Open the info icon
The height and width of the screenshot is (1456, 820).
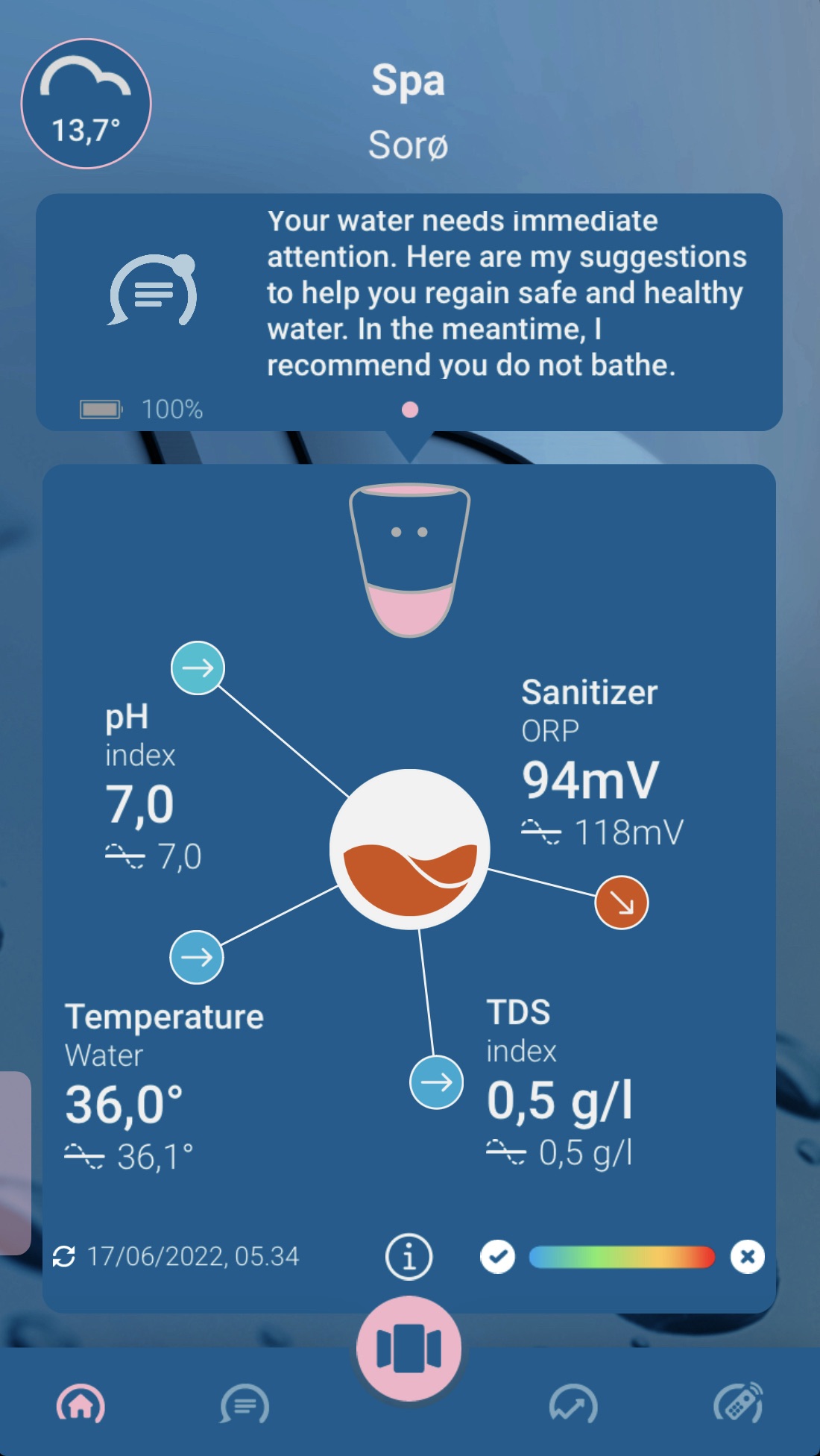click(409, 1257)
